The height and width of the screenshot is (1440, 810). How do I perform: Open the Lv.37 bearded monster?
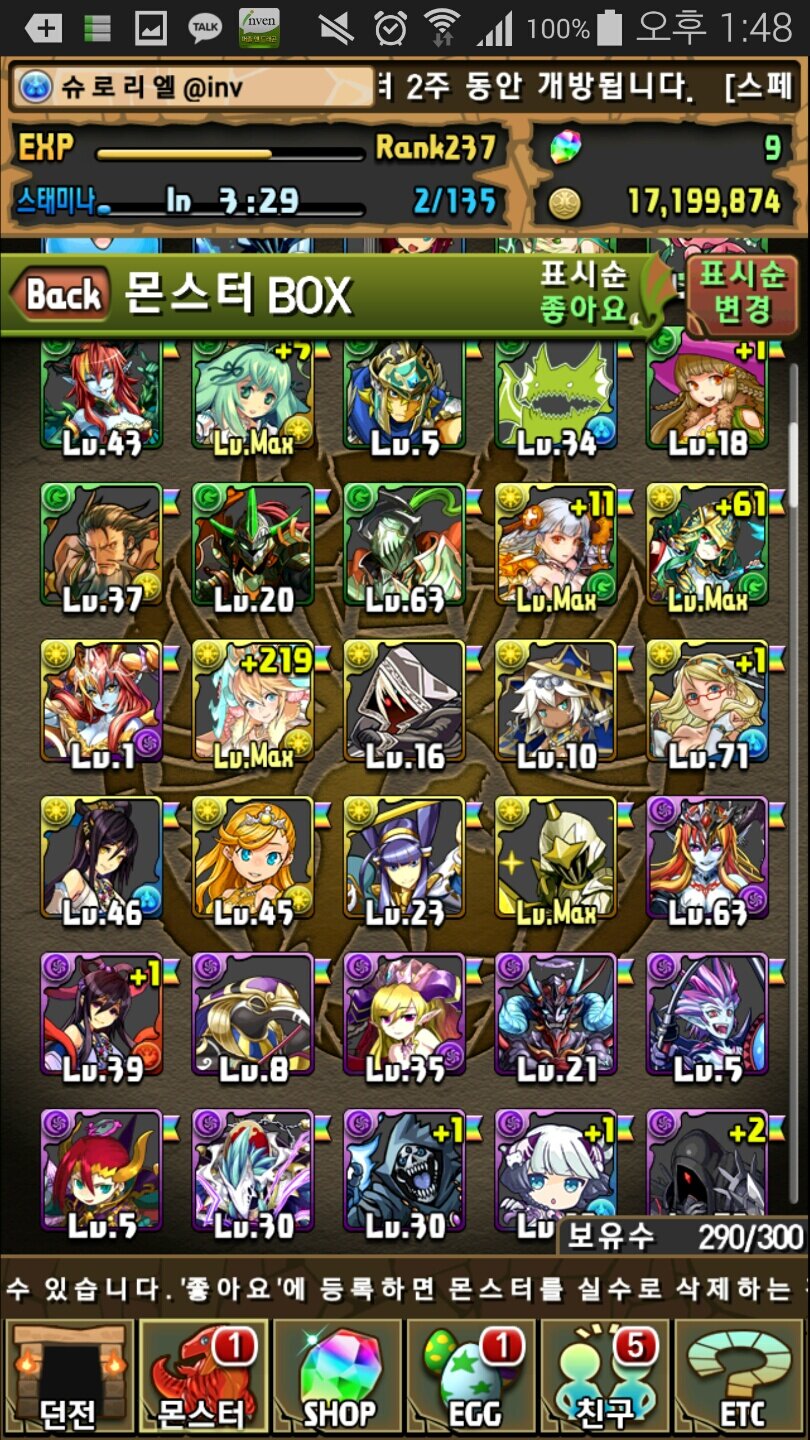pyautogui.click(x=101, y=544)
